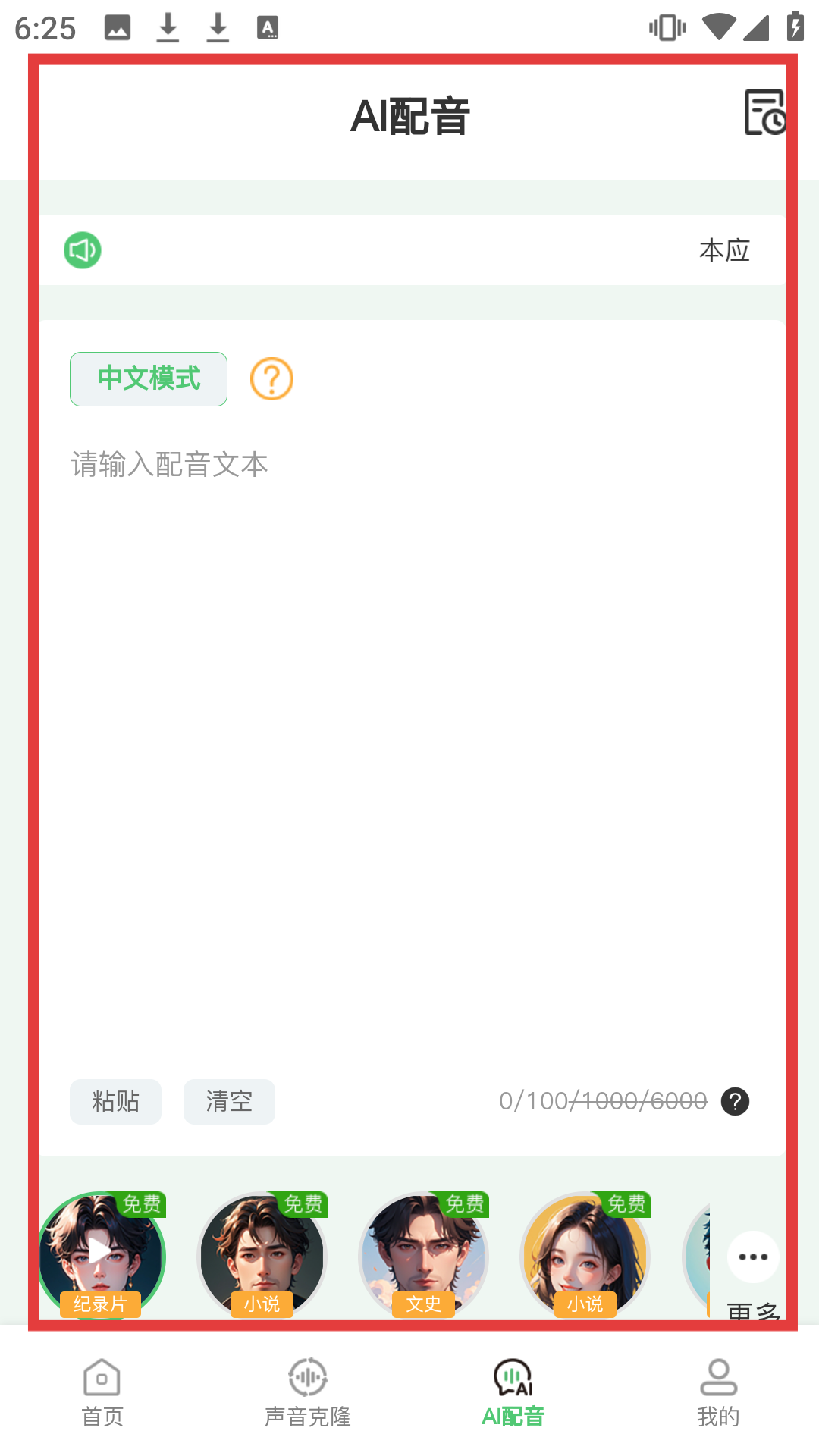Screen dimensions: 819x1456
Task: Open the character limit help icon
Action: 735,1101
